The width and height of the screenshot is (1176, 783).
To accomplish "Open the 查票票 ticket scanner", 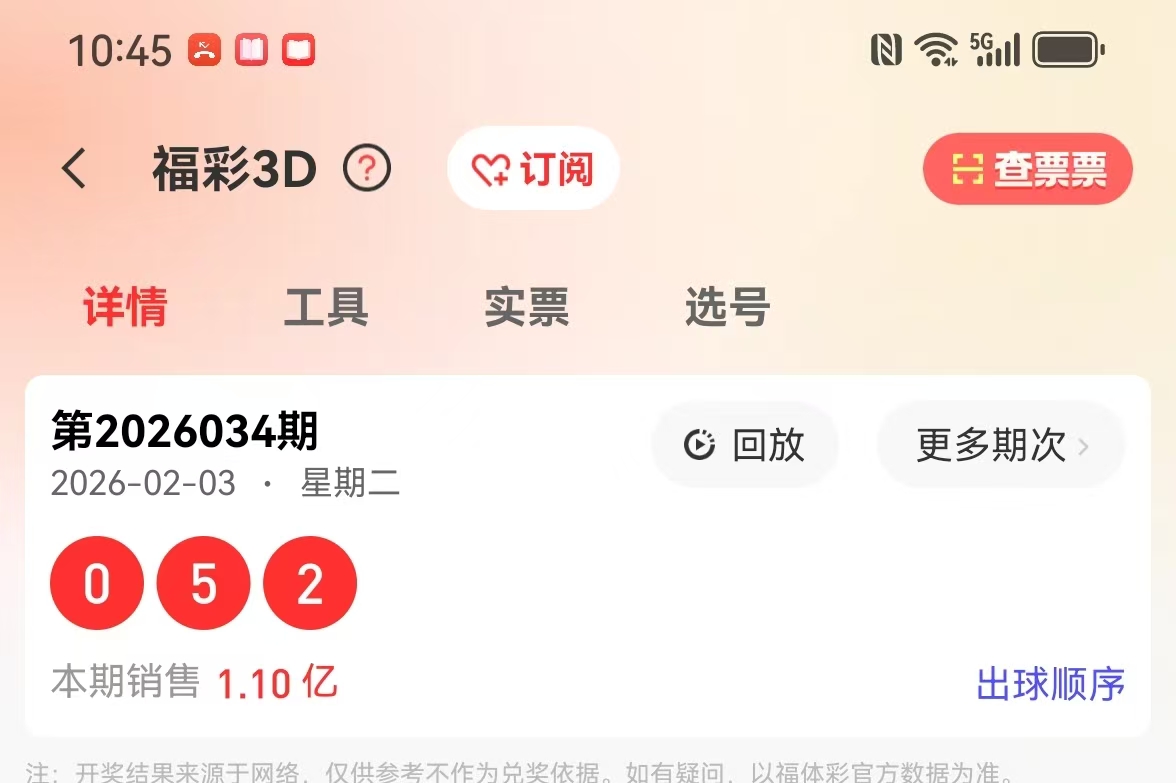I will click(x=1027, y=169).
